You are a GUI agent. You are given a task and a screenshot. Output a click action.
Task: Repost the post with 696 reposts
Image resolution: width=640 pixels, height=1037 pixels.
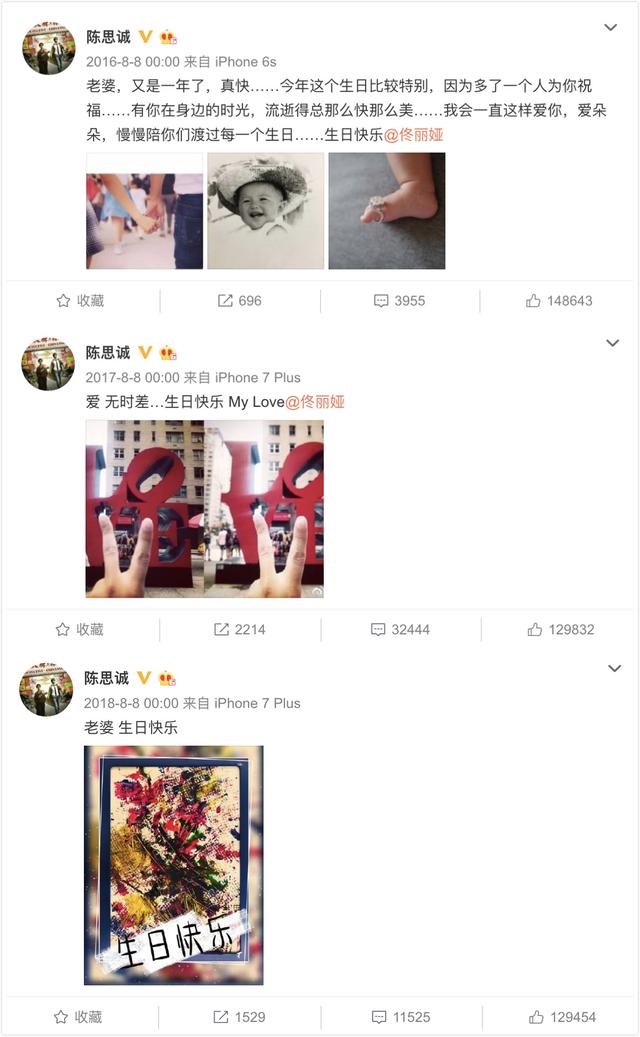[x=240, y=300]
